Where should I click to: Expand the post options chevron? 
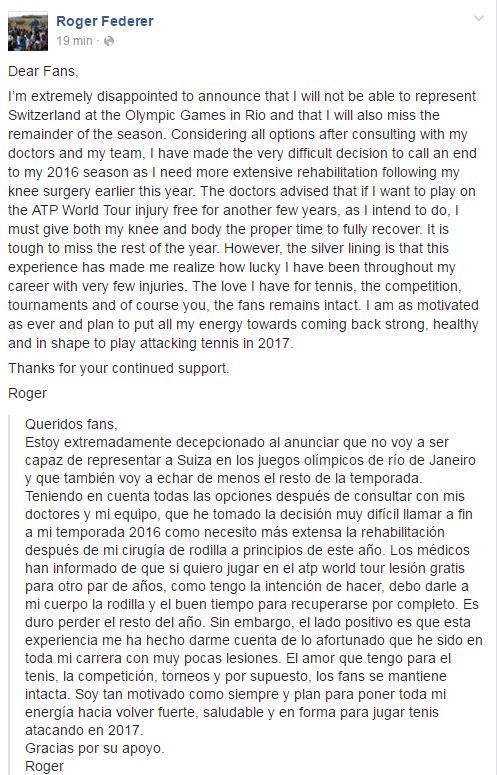[x=479, y=19]
